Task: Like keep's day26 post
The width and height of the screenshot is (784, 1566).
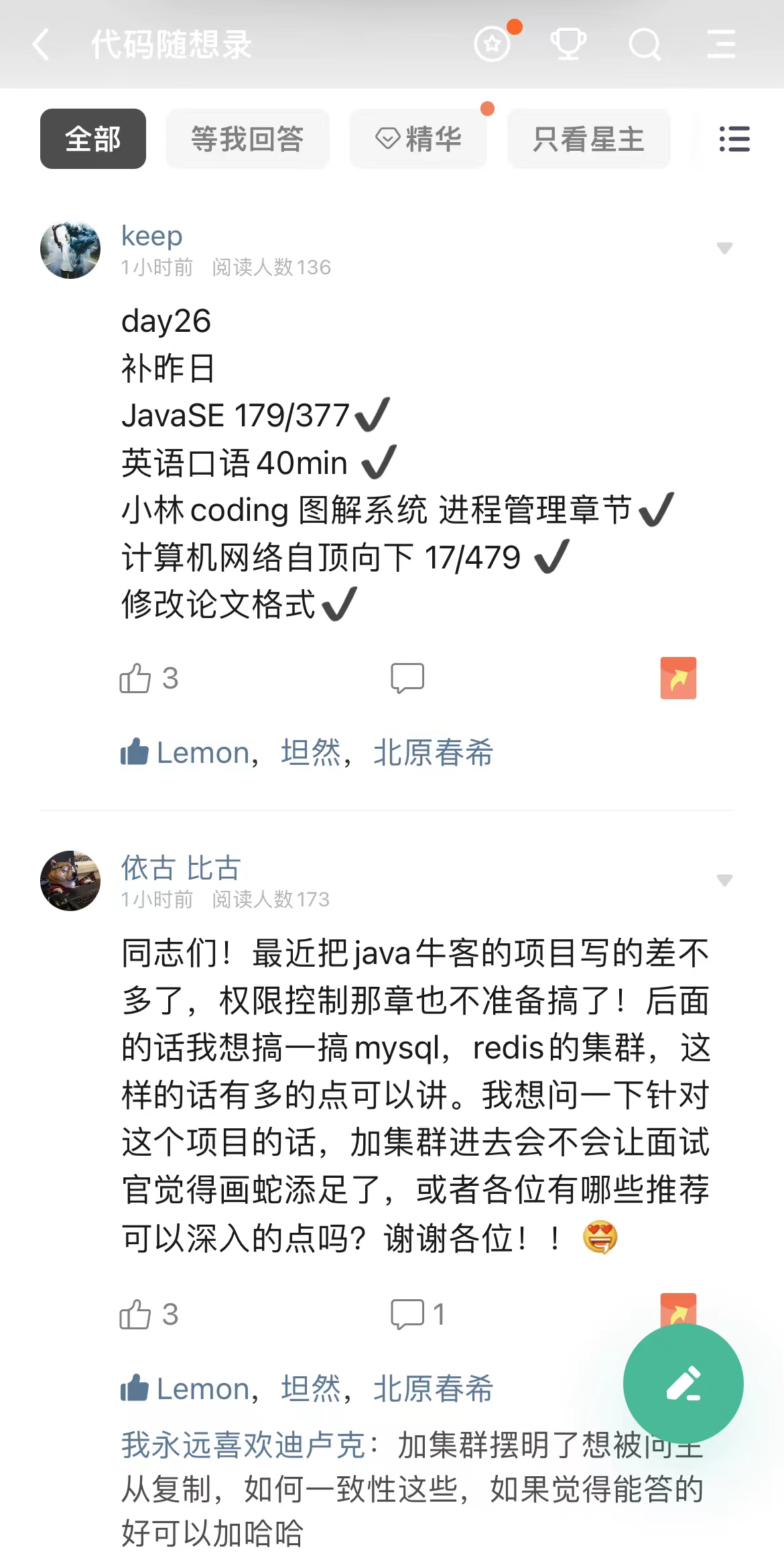Action: coord(136,678)
